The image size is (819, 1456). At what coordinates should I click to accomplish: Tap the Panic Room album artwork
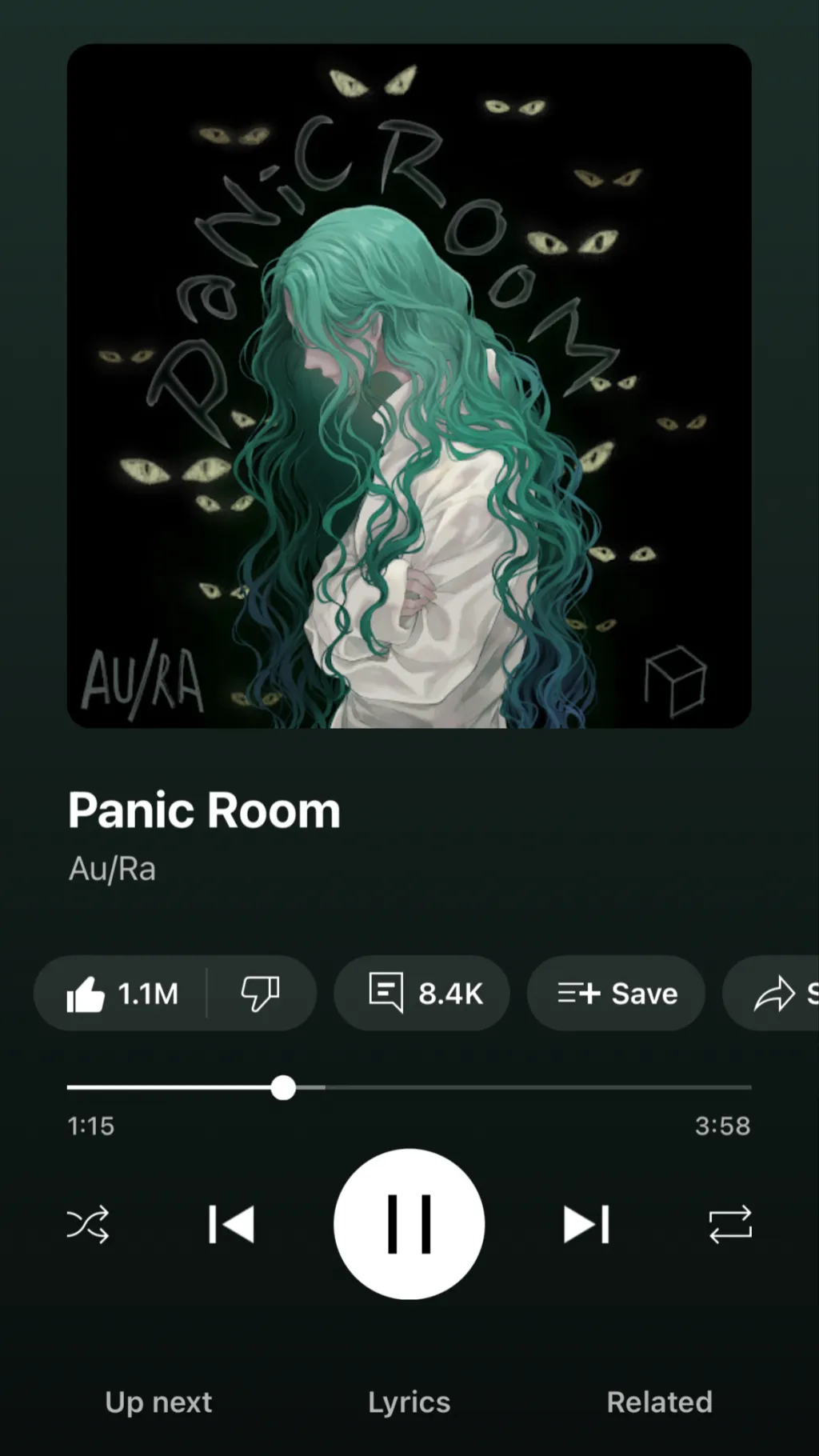(x=409, y=386)
